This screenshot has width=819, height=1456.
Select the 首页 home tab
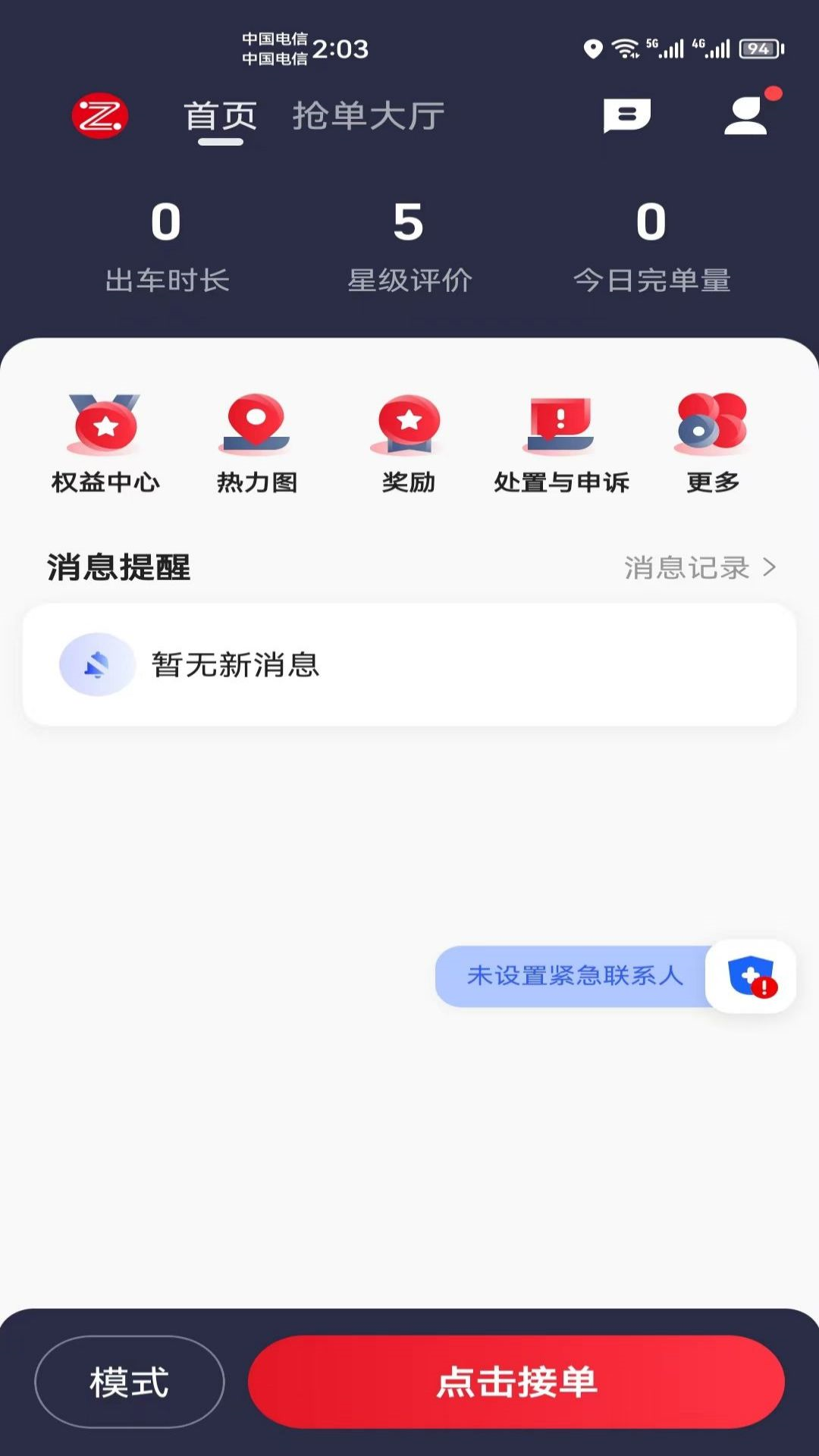(x=218, y=115)
